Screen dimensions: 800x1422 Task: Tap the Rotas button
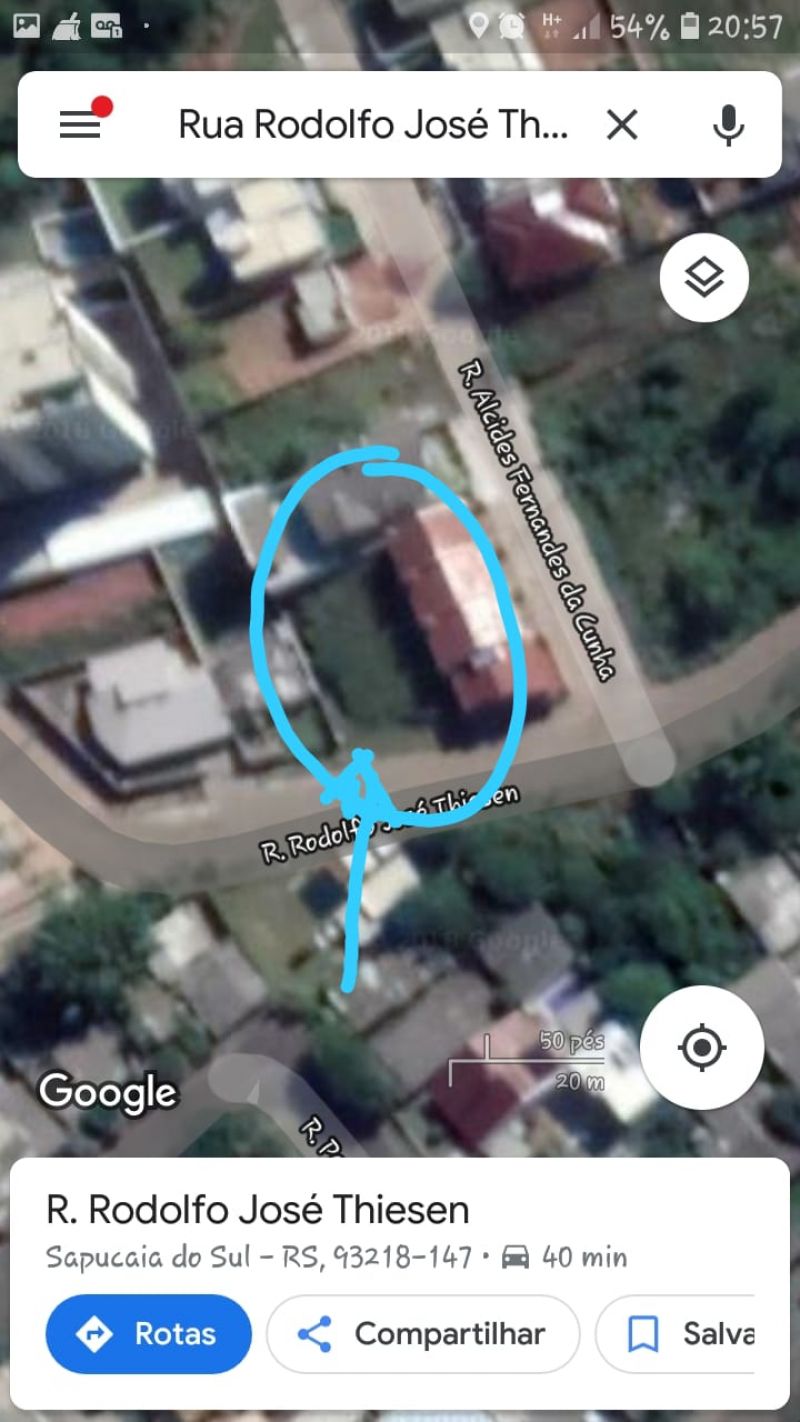pyautogui.click(x=148, y=1333)
